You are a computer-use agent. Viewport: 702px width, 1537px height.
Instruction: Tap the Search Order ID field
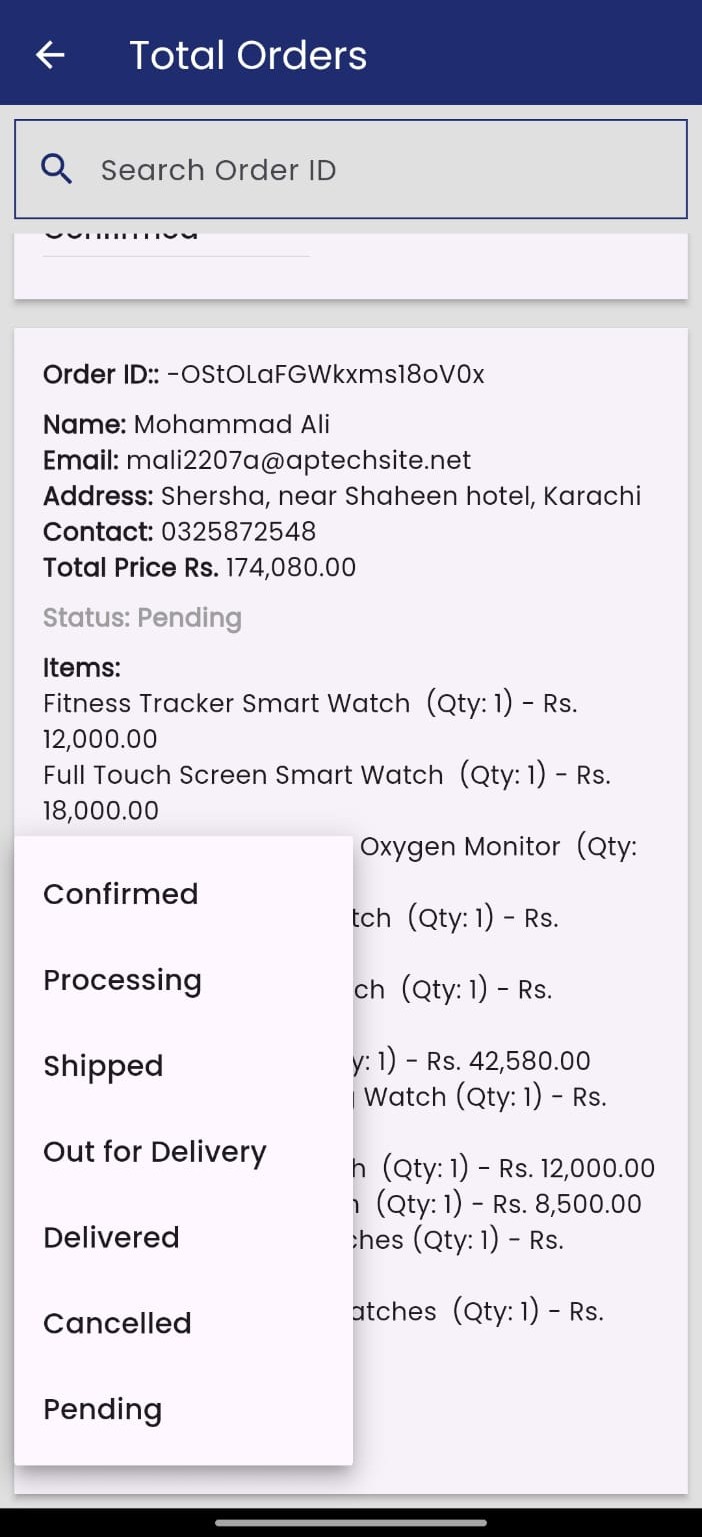click(351, 169)
